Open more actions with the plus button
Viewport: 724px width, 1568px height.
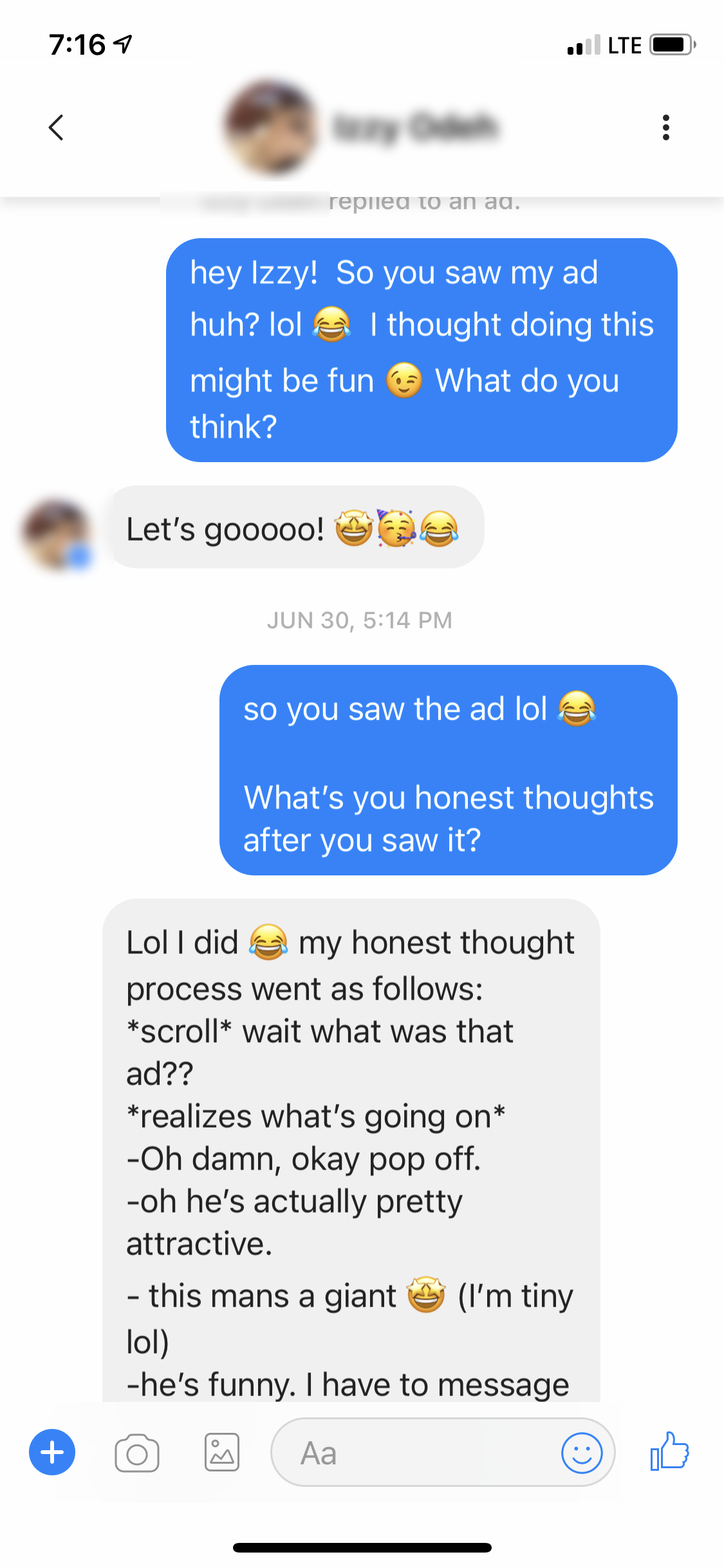coord(52,1453)
